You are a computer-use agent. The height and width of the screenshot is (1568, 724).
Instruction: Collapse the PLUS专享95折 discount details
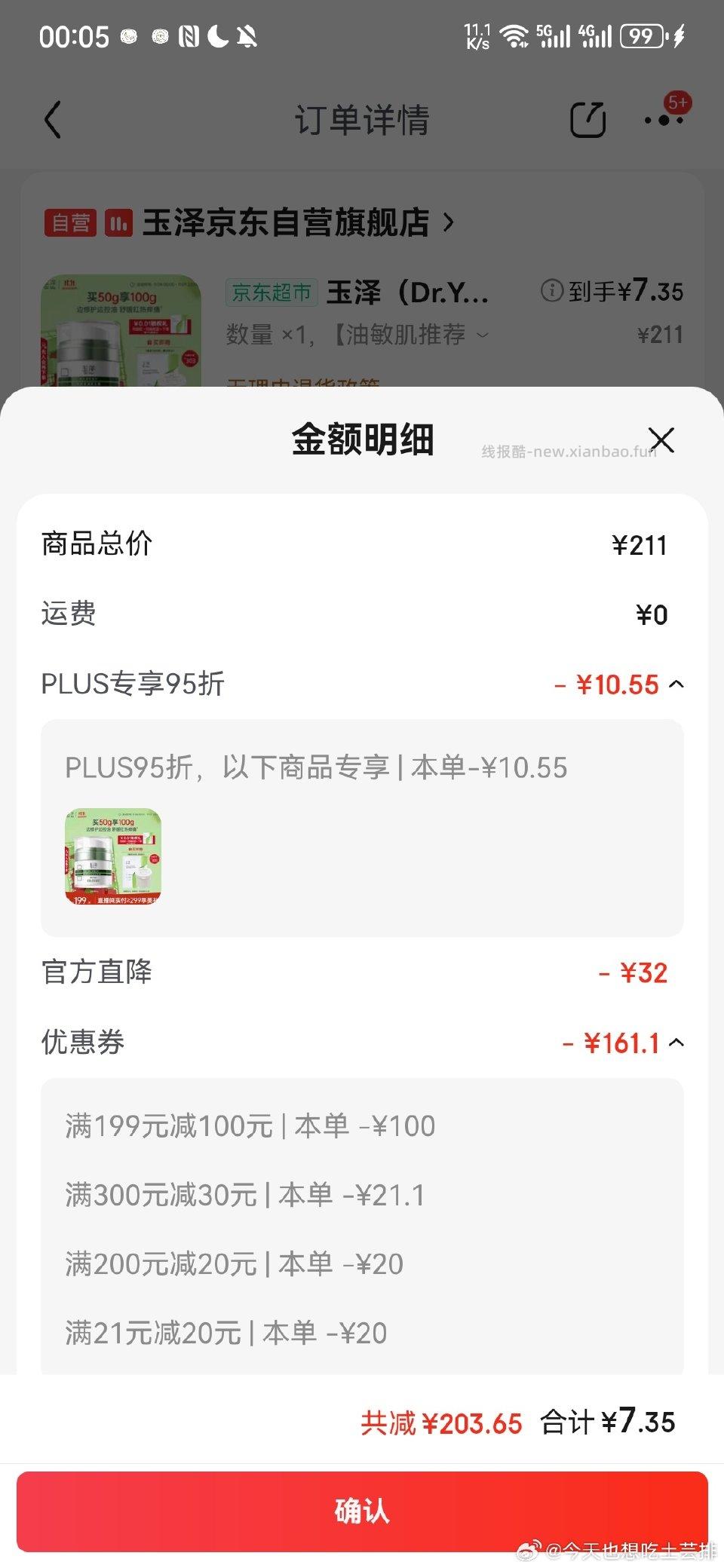pyautogui.click(x=676, y=684)
